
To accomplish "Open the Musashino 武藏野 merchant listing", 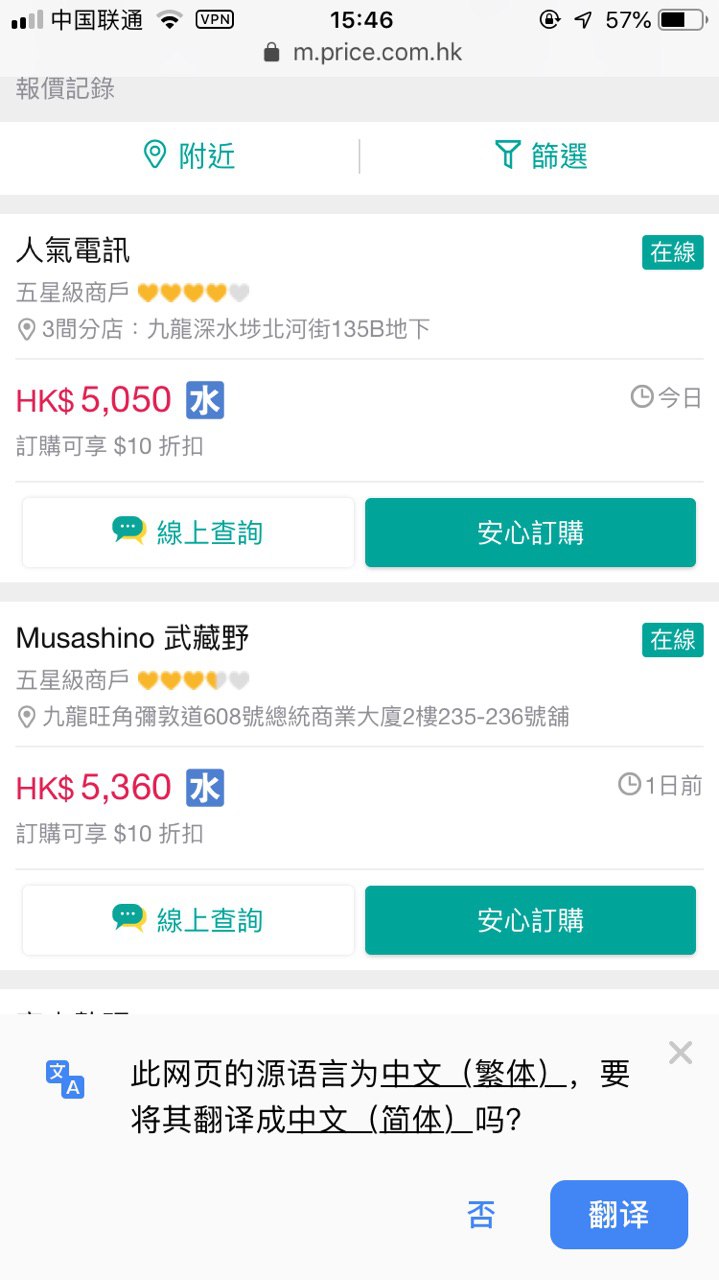I will coord(133,638).
